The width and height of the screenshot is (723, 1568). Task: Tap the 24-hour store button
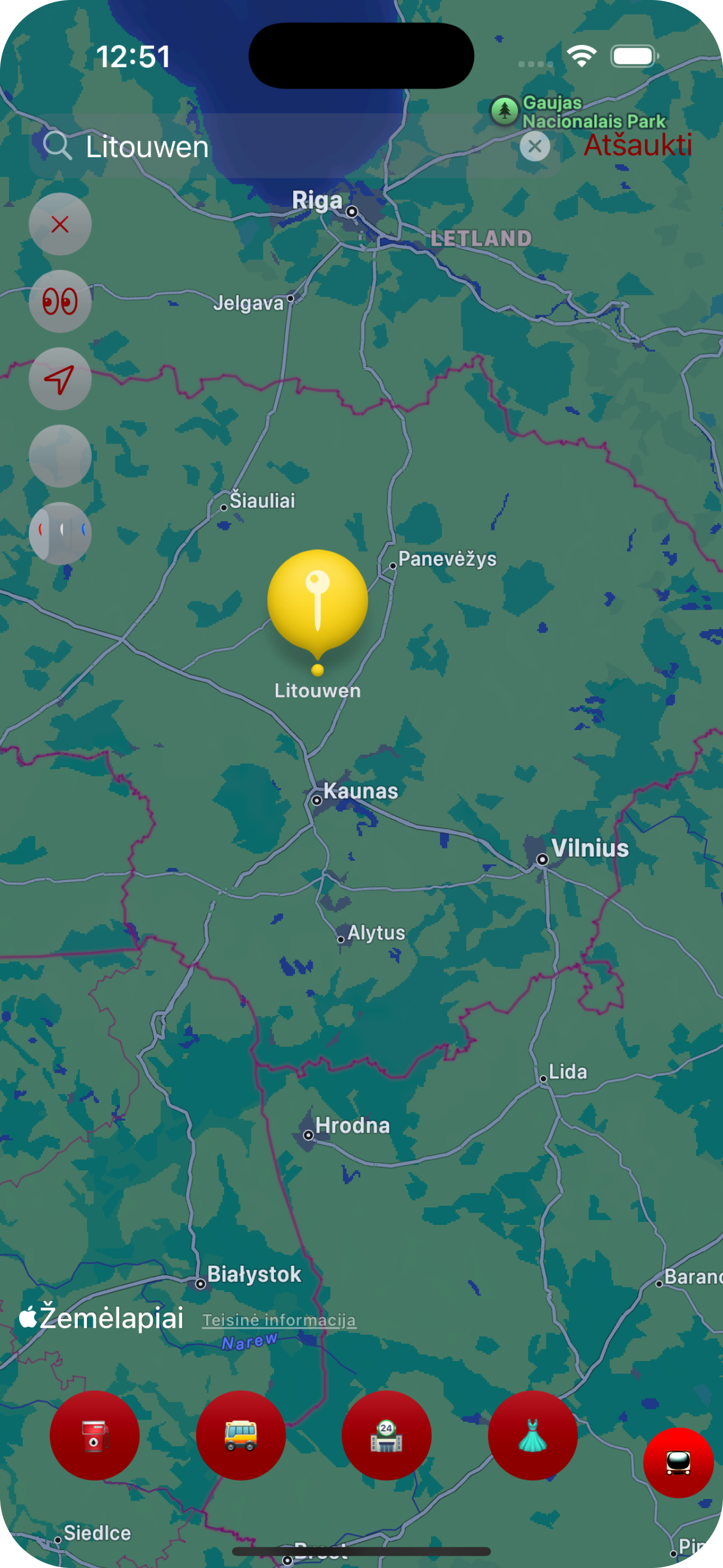(x=387, y=1435)
